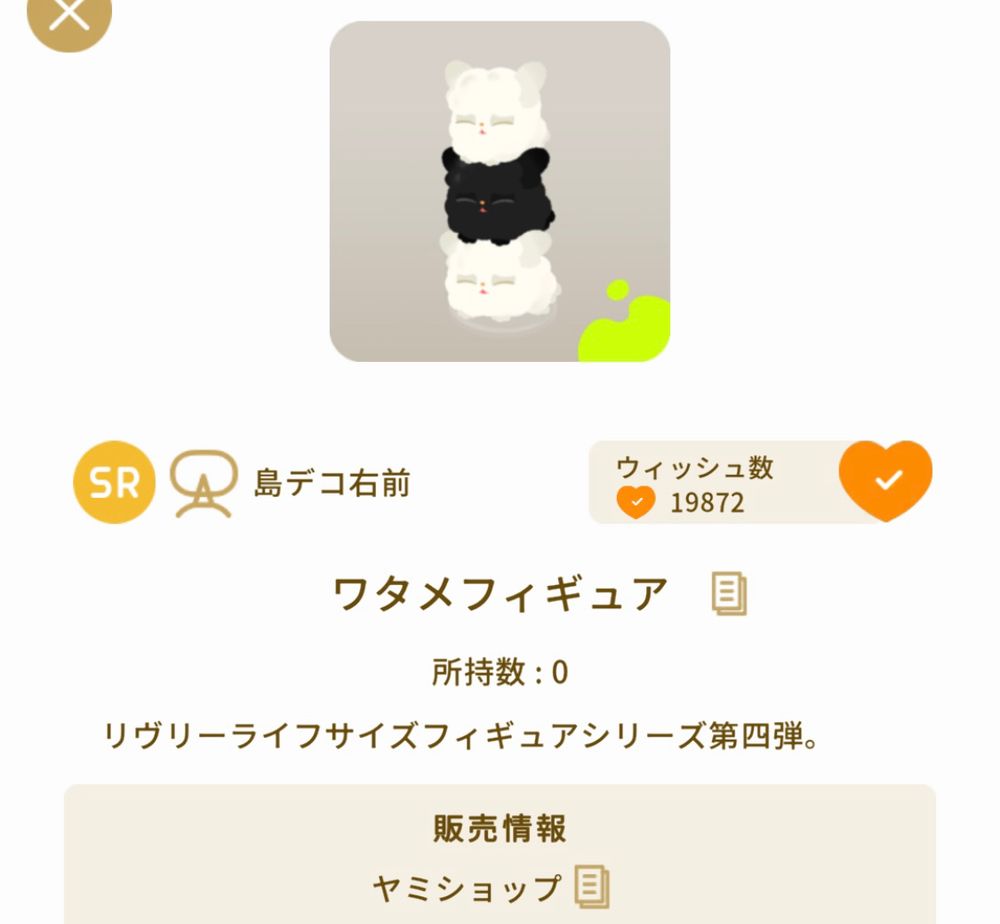Toggle the orange wish heart

tap(885, 480)
